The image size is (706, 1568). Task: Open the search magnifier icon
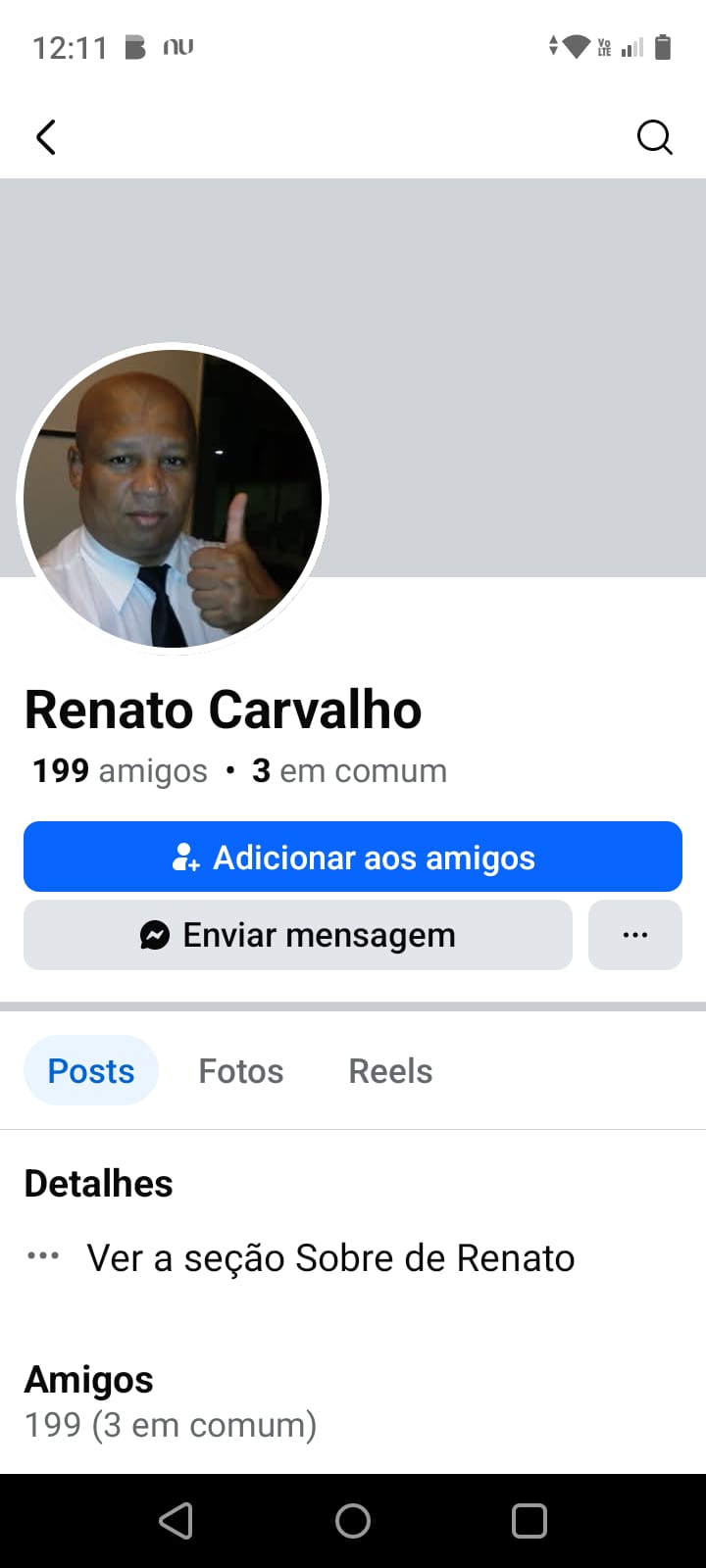click(x=654, y=137)
